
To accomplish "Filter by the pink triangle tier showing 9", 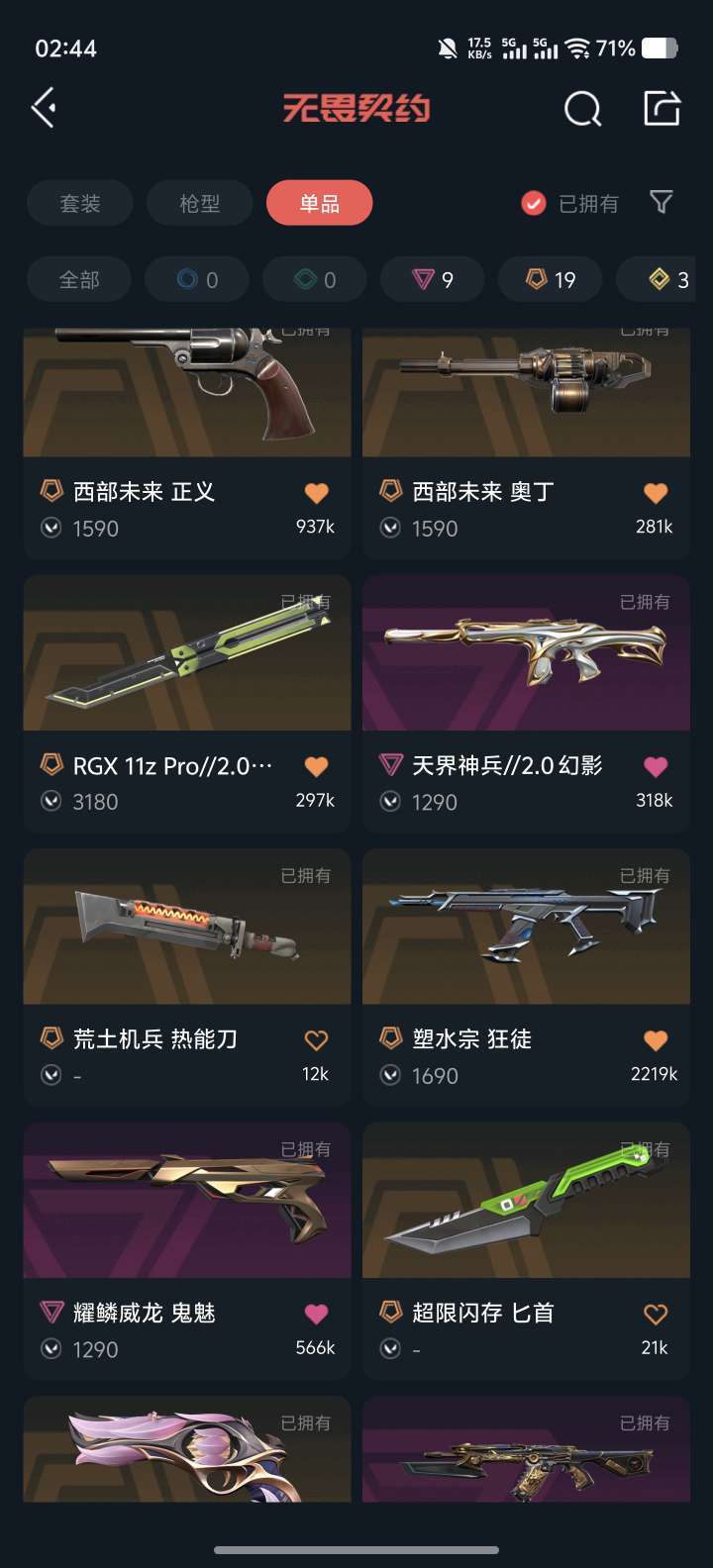I will (x=433, y=280).
